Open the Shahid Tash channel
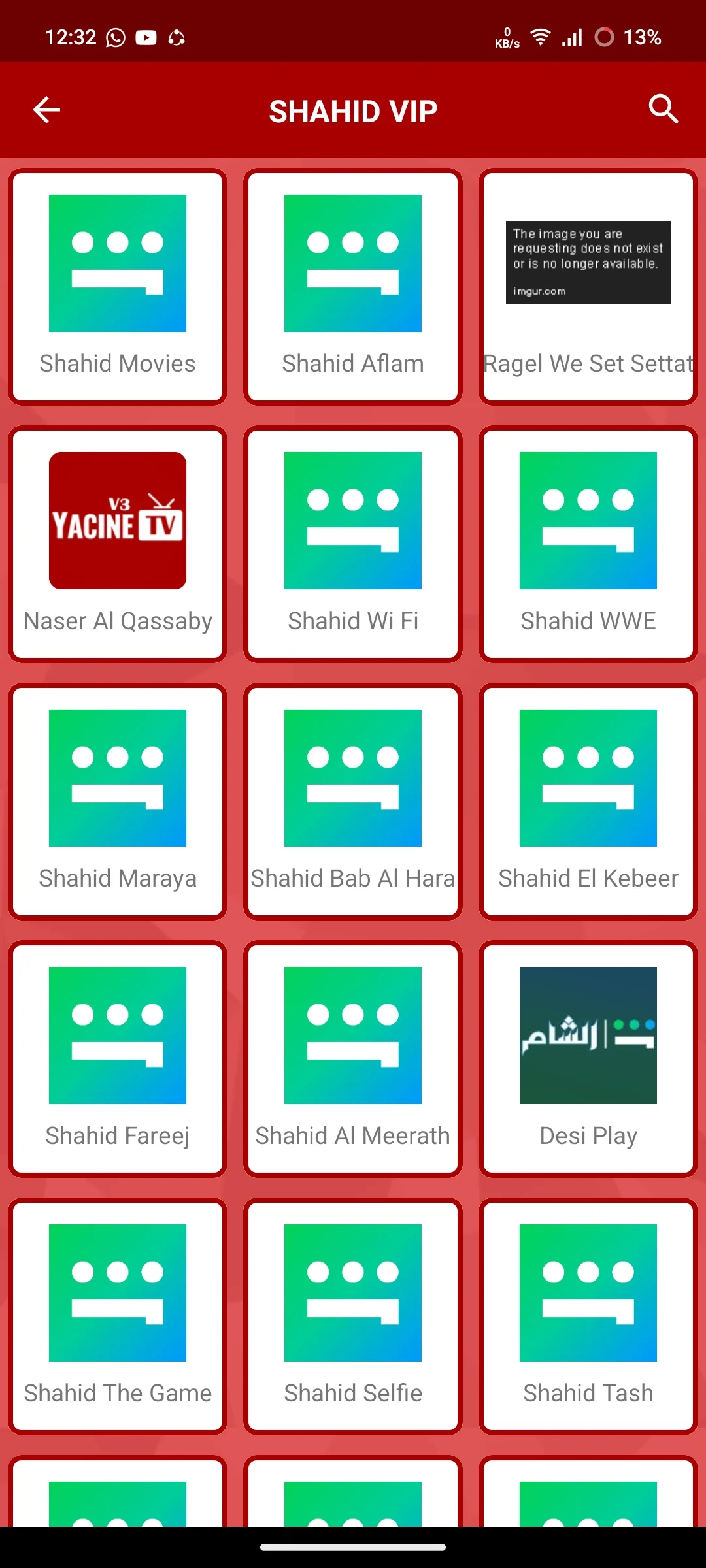706x1568 pixels. point(588,1316)
